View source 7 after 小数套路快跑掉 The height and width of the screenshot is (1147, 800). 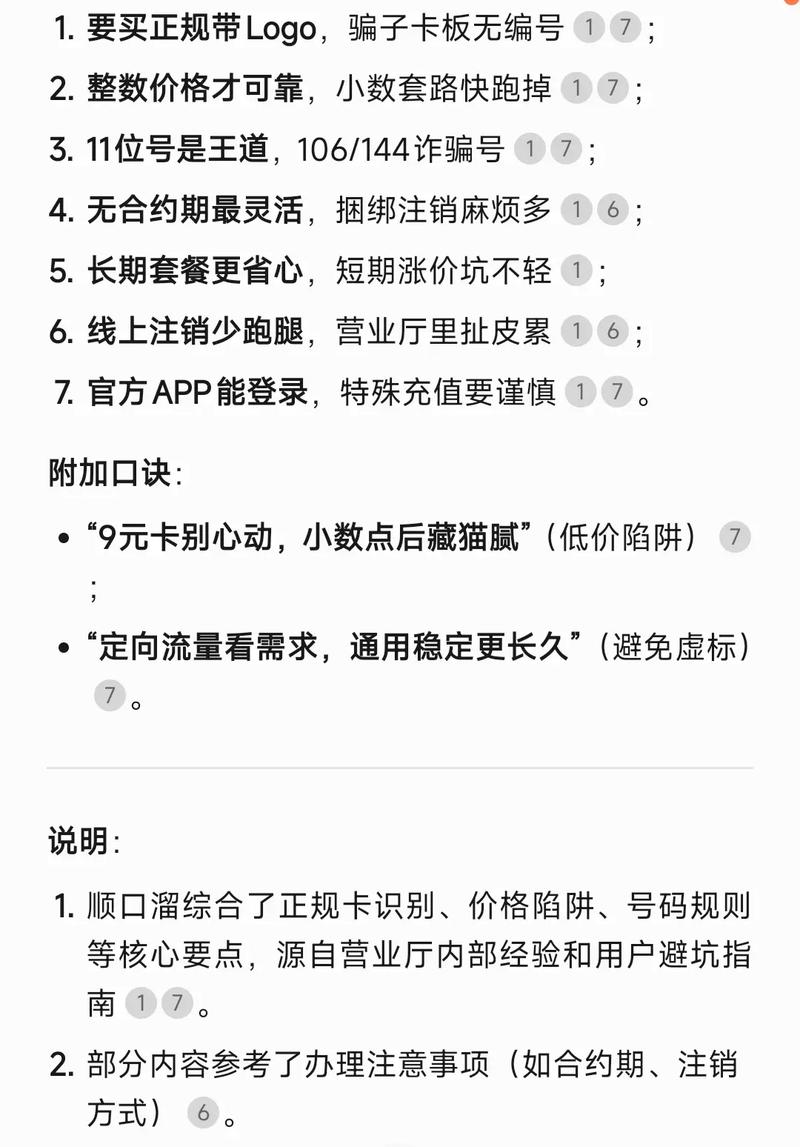pyautogui.click(x=612, y=89)
